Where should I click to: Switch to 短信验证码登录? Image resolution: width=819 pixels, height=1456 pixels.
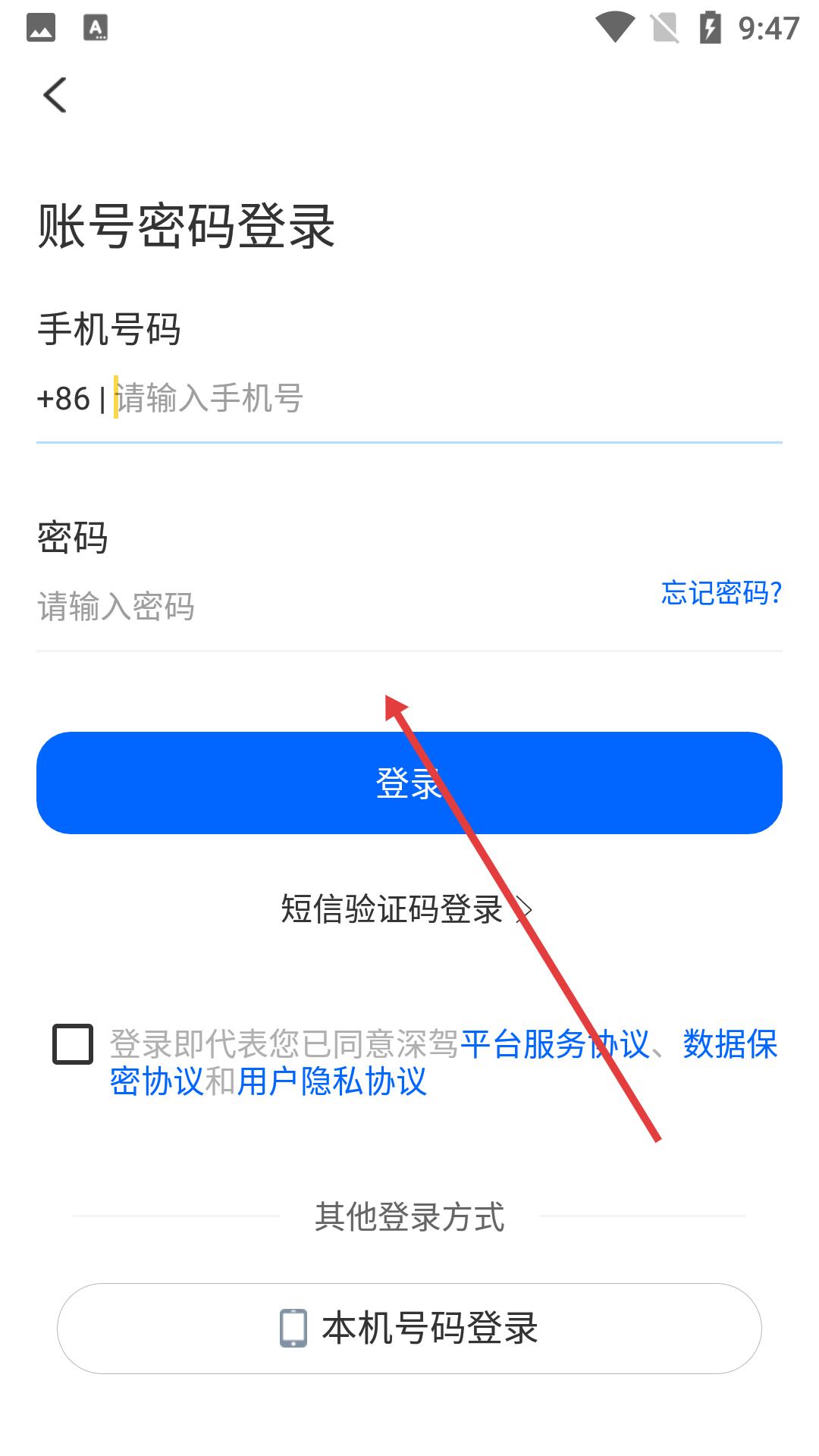pos(407,908)
